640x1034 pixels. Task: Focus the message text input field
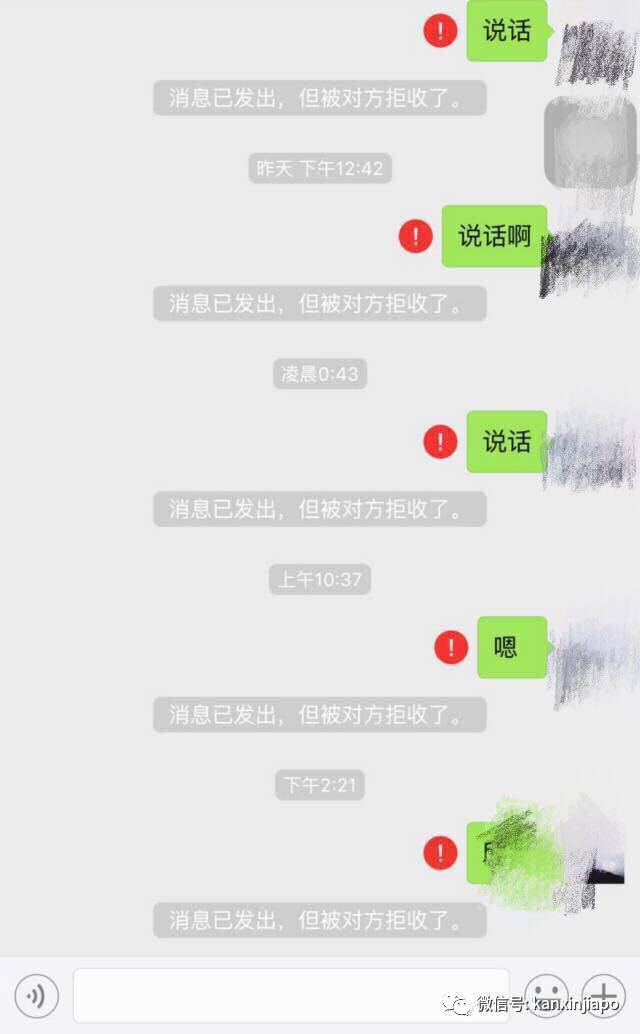click(290, 995)
